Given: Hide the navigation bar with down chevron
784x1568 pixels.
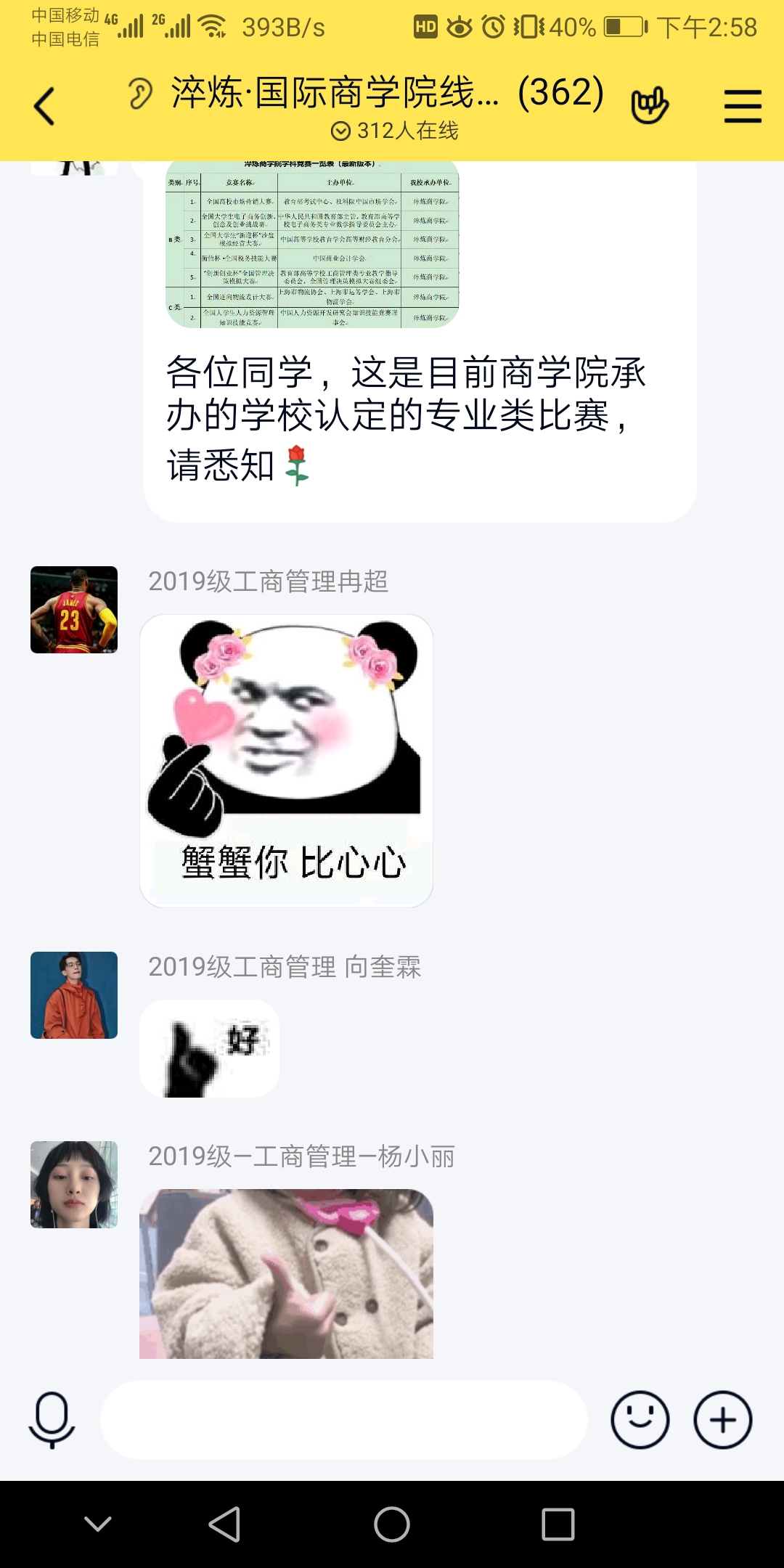Looking at the screenshot, I should pos(98,1524).
